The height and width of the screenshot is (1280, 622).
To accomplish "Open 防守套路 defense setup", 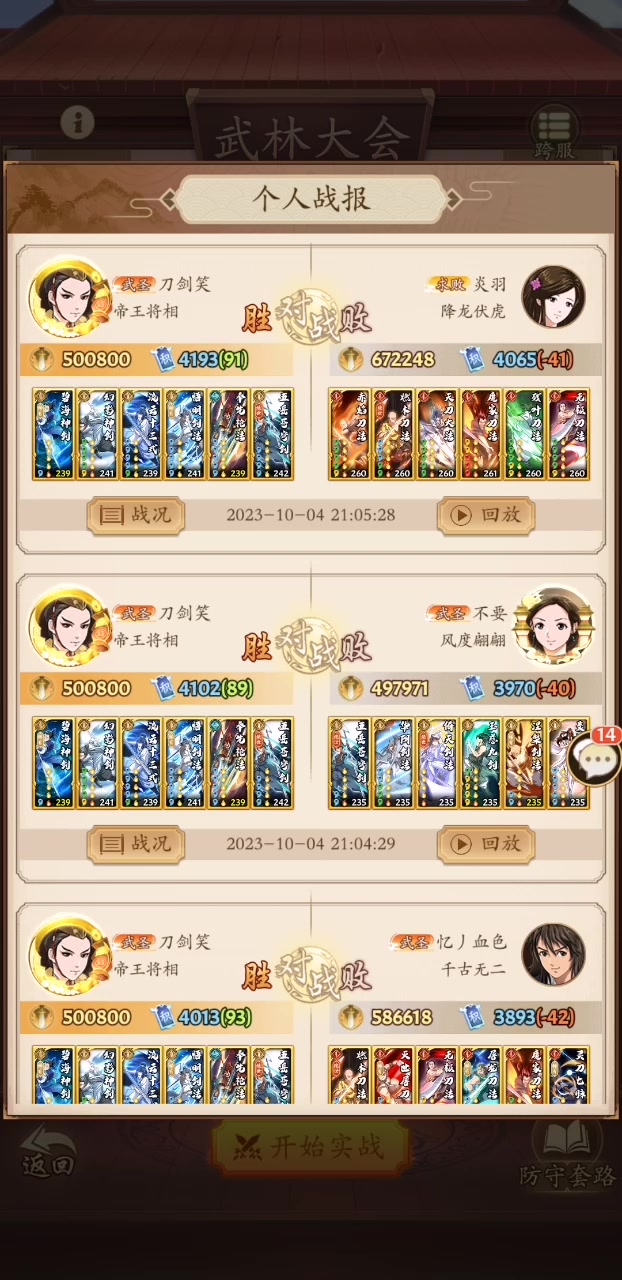I will (567, 1152).
